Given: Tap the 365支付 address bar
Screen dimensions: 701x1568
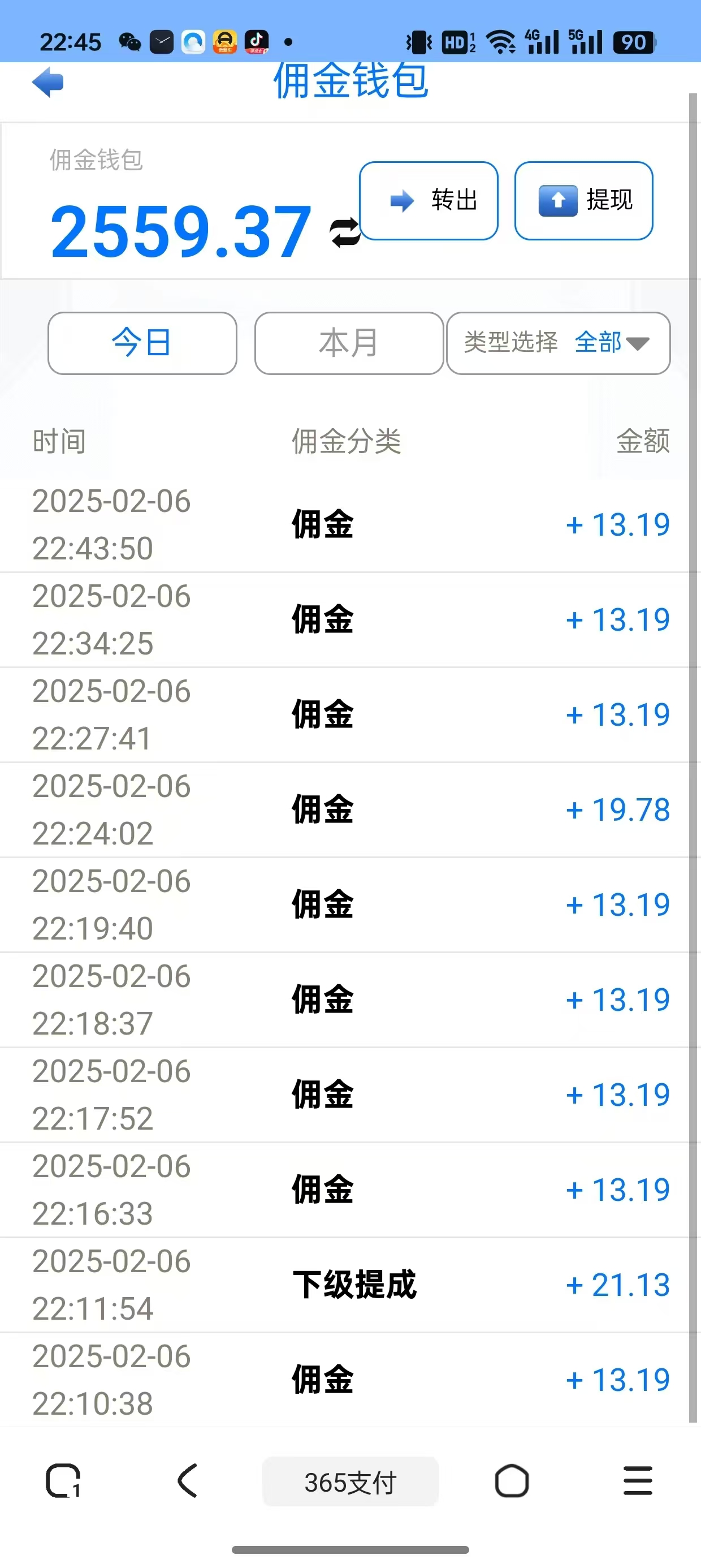Looking at the screenshot, I should tap(350, 1481).
